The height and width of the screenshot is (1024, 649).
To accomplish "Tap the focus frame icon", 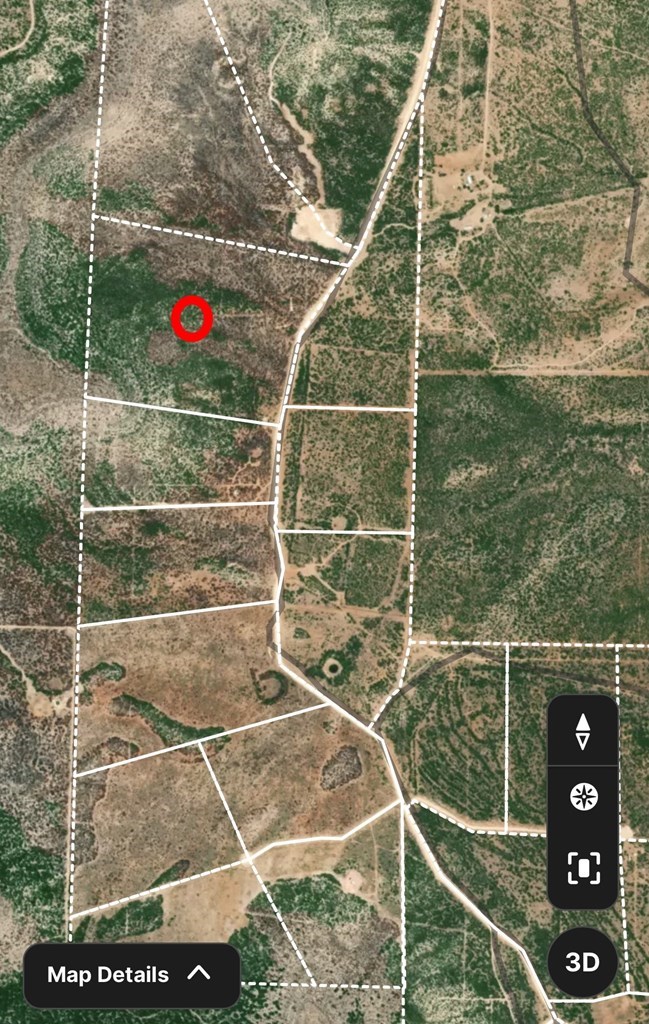I will (582, 868).
